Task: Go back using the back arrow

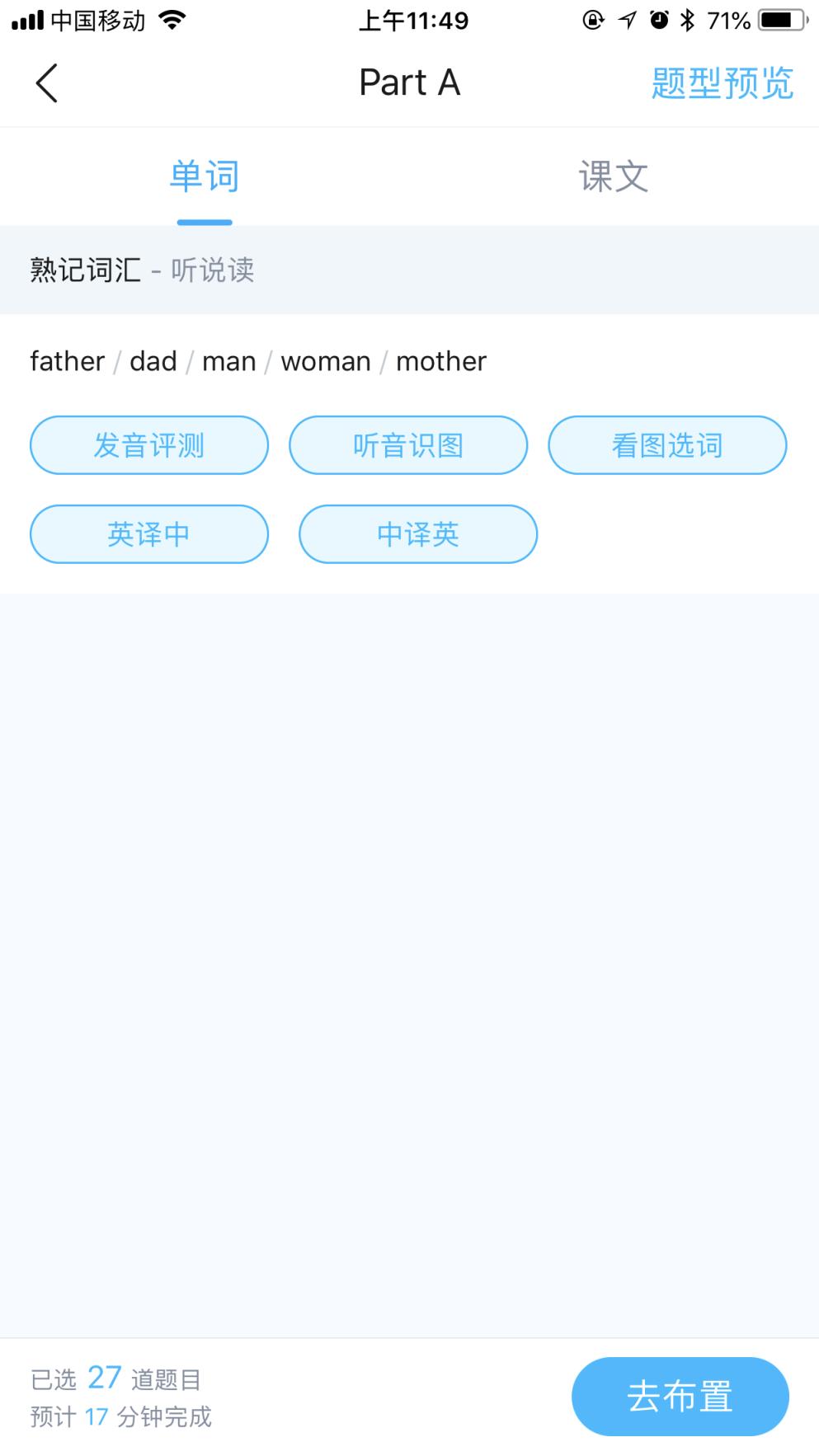Action: tap(47, 82)
